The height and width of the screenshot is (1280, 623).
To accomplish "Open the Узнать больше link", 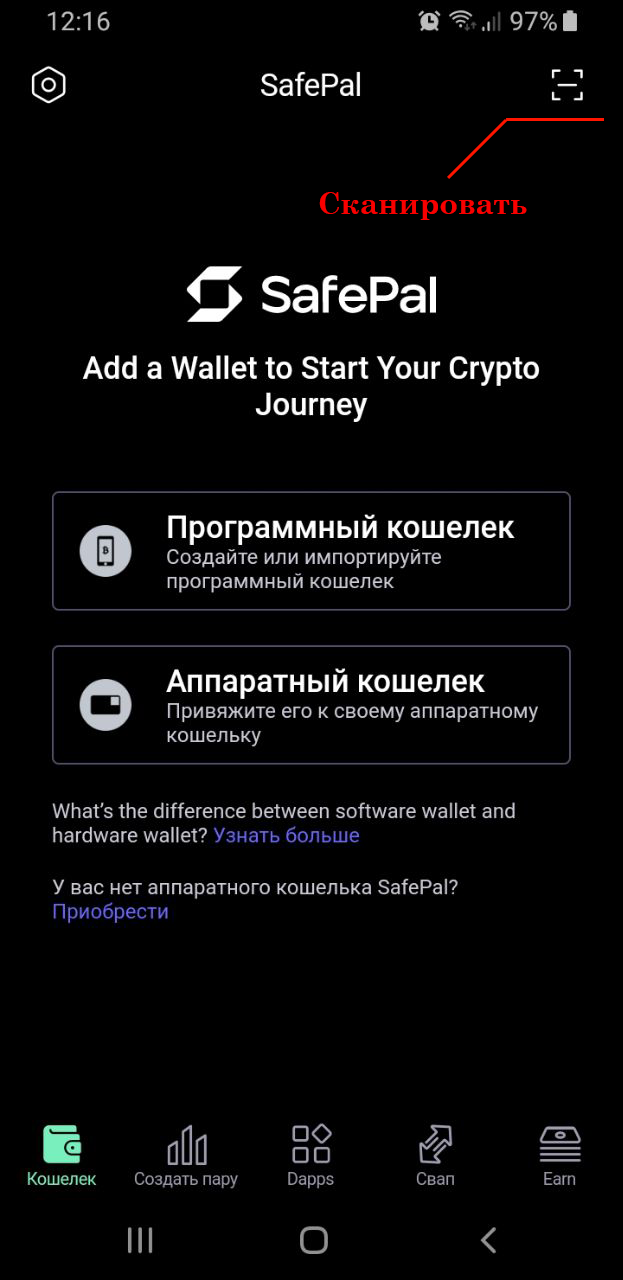I will pyautogui.click(x=286, y=835).
